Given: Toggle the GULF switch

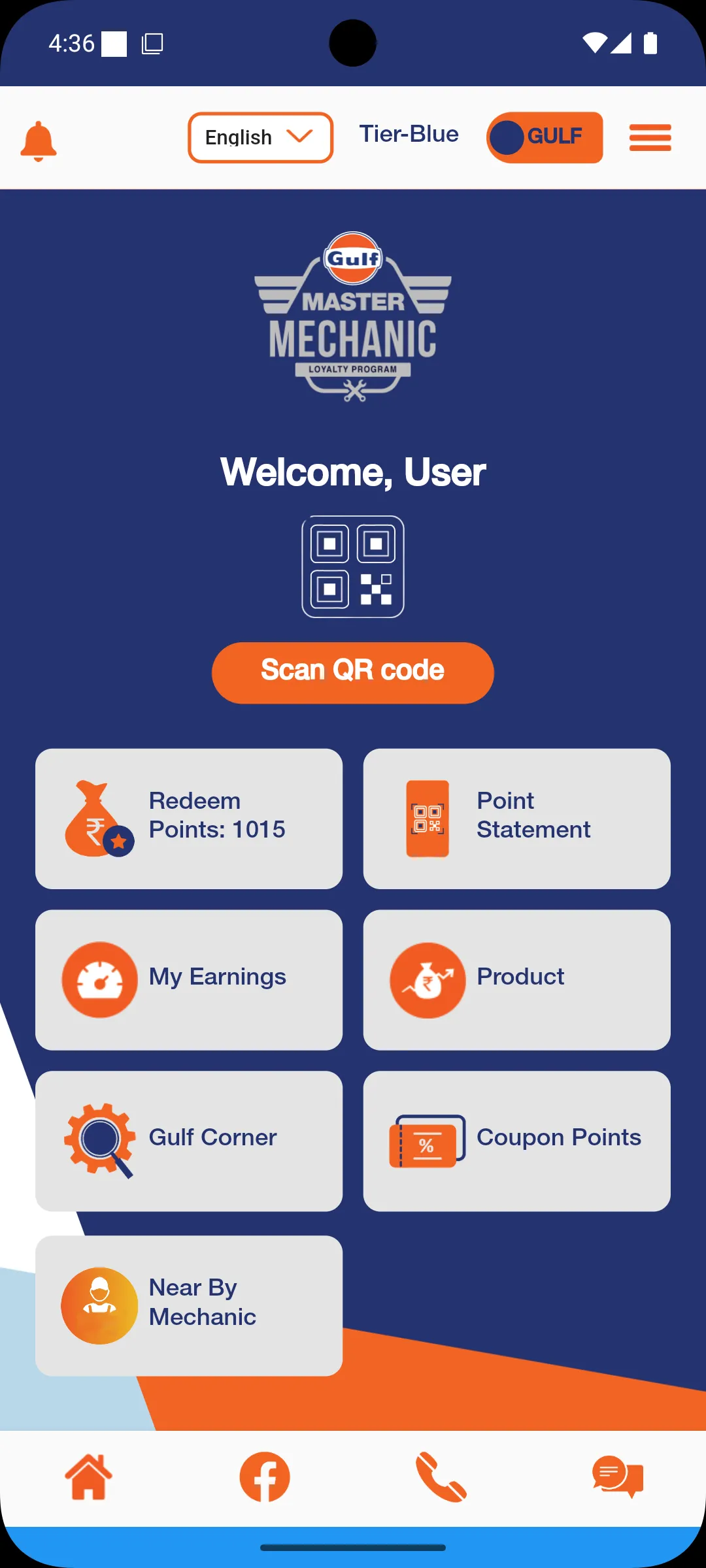Looking at the screenshot, I should (x=544, y=137).
